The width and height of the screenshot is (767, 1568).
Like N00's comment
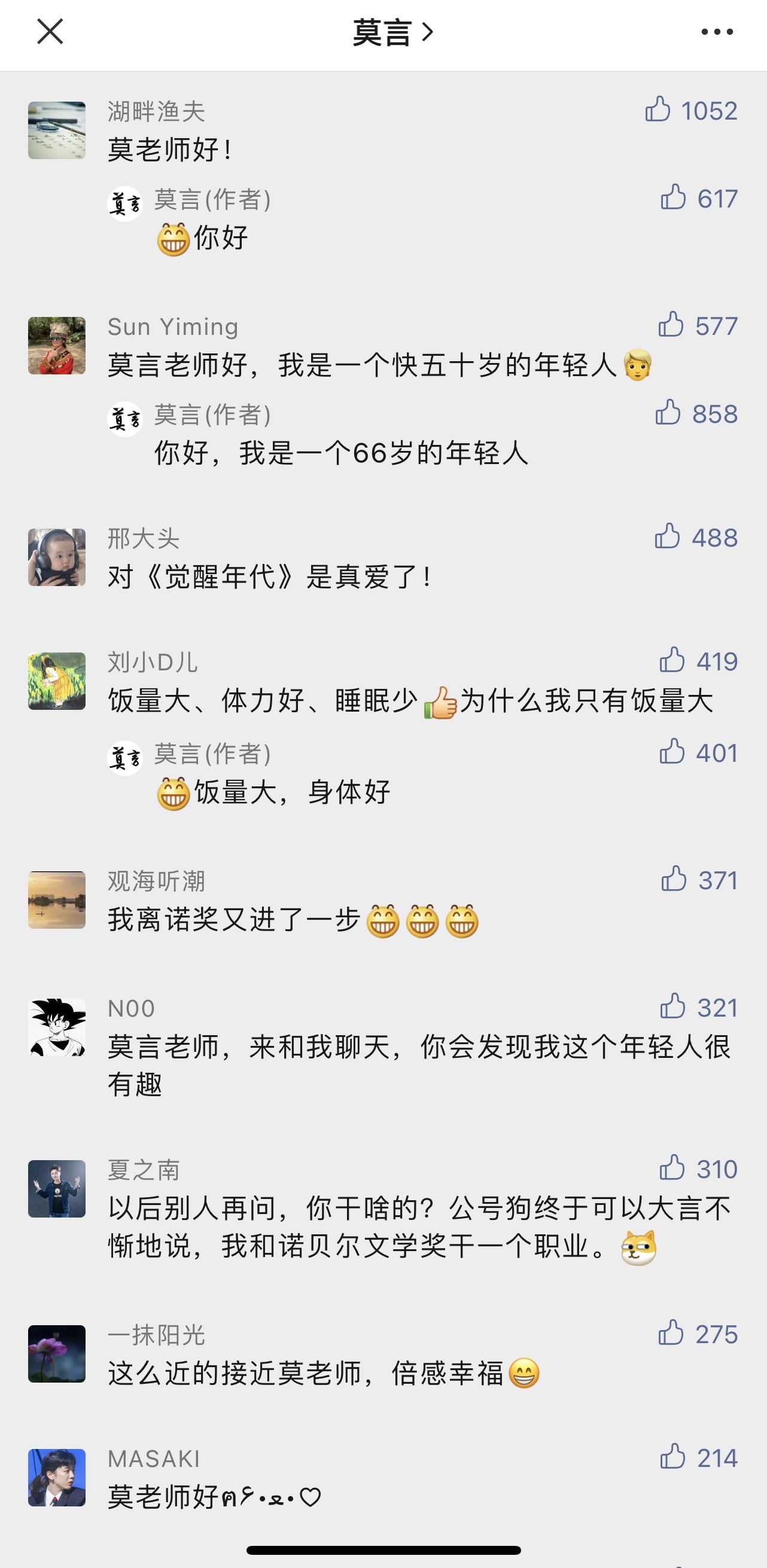pos(672,1007)
